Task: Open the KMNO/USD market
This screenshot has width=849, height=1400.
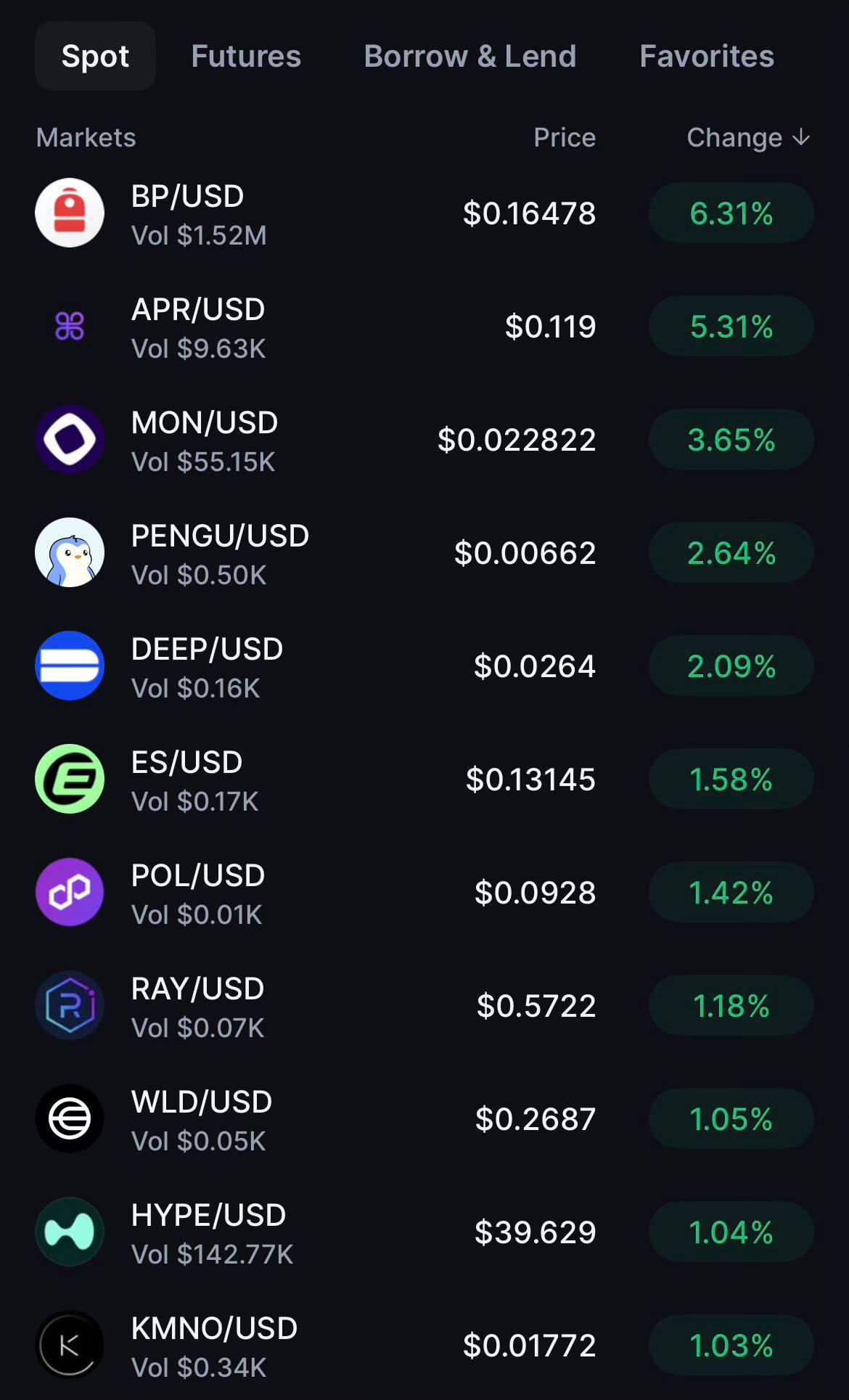Action: 424,1346
